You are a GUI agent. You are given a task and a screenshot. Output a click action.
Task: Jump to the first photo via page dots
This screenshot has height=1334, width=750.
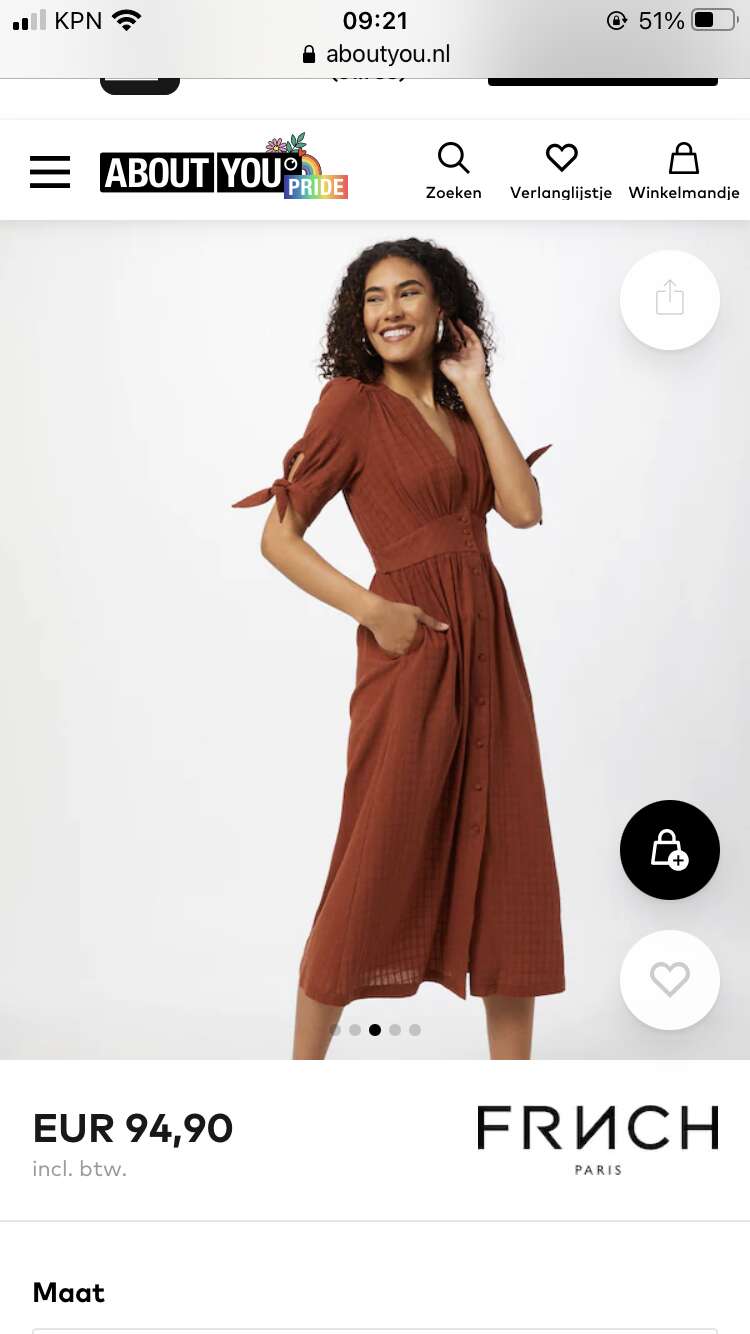(x=335, y=1030)
